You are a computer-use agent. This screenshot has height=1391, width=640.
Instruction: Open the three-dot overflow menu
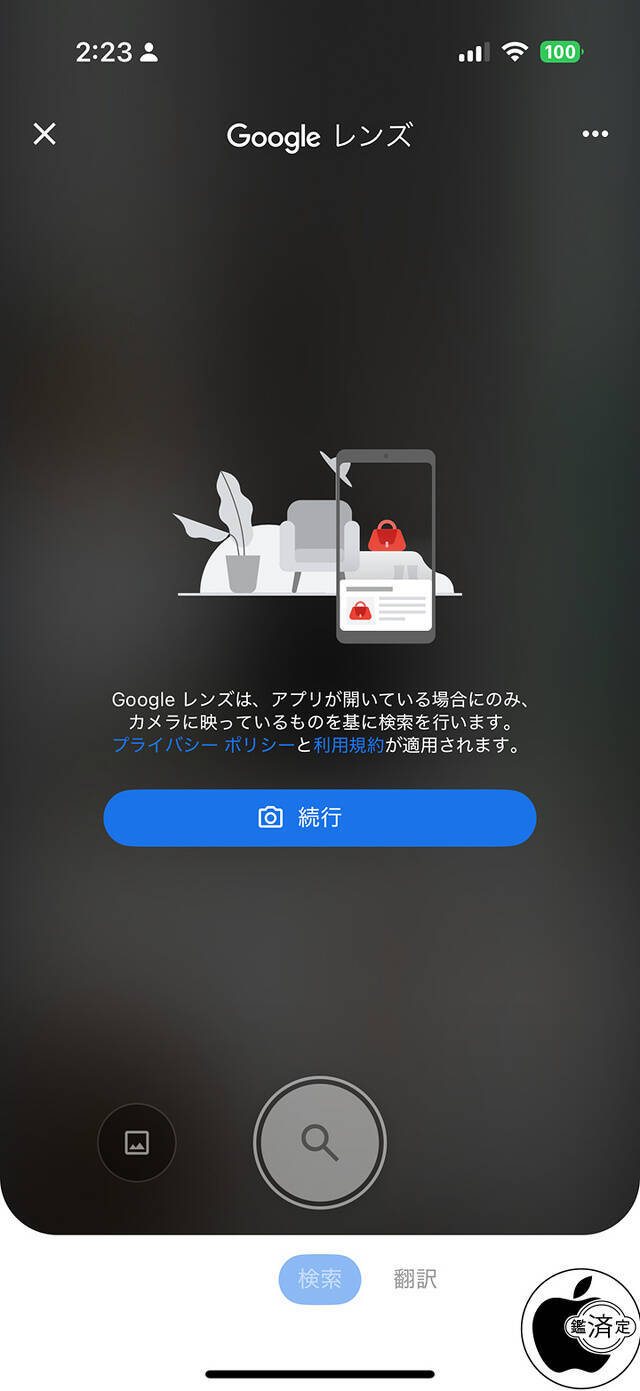click(595, 135)
